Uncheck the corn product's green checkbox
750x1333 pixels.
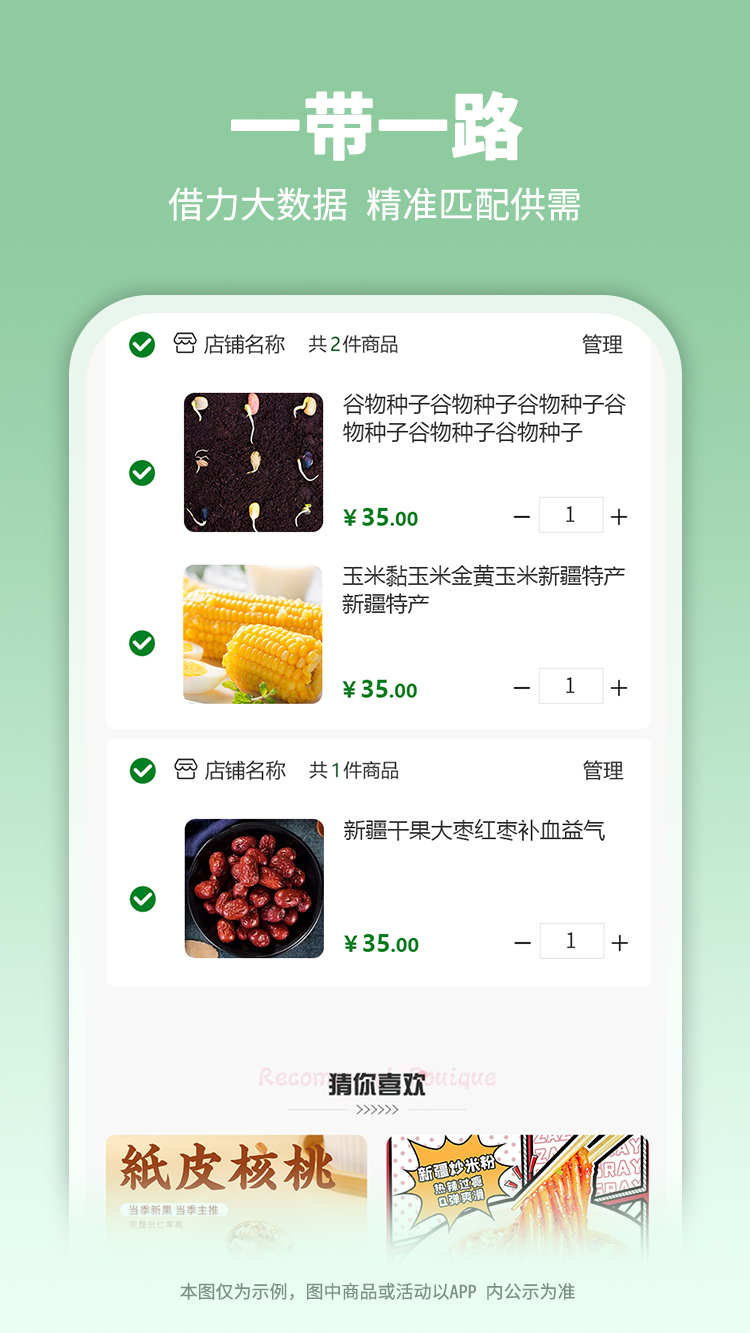143,644
